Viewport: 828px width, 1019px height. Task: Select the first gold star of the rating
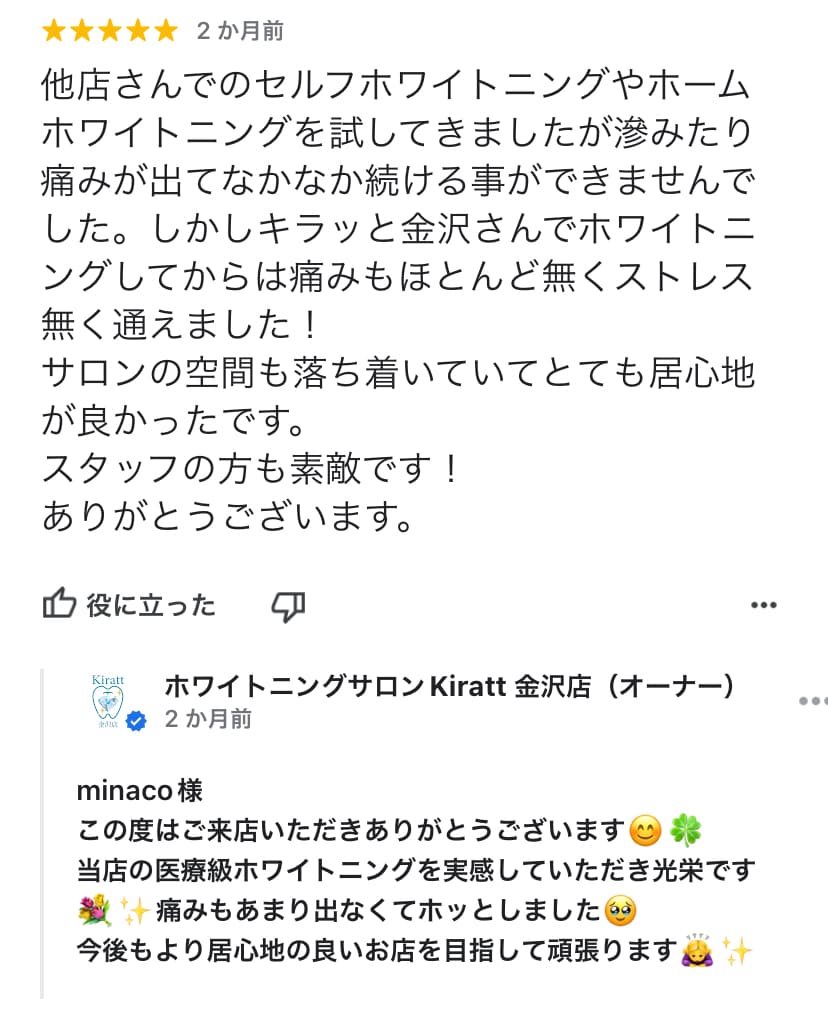point(52,31)
